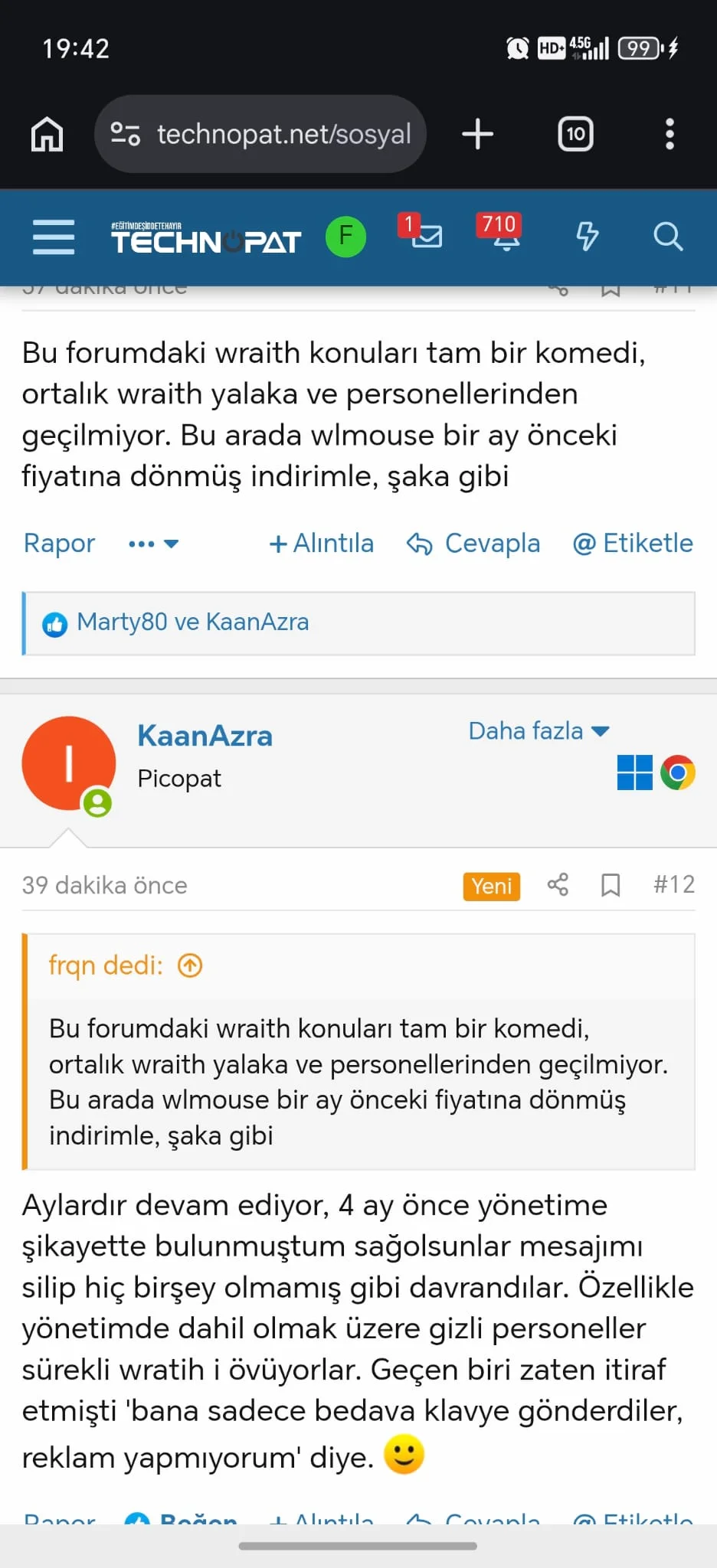The image size is (717, 1568).
Task: Open browser overflow menu
Action: click(x=670, y=134)
